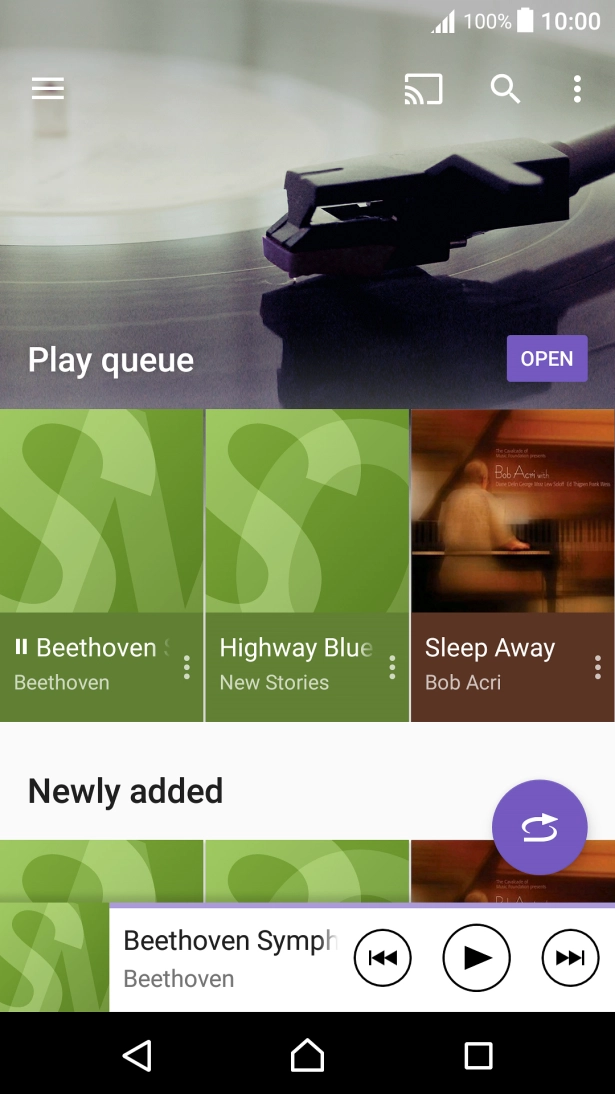Go back using the system back button
This screenshot has width=615, height=1094.
[x=137, y=1055]
